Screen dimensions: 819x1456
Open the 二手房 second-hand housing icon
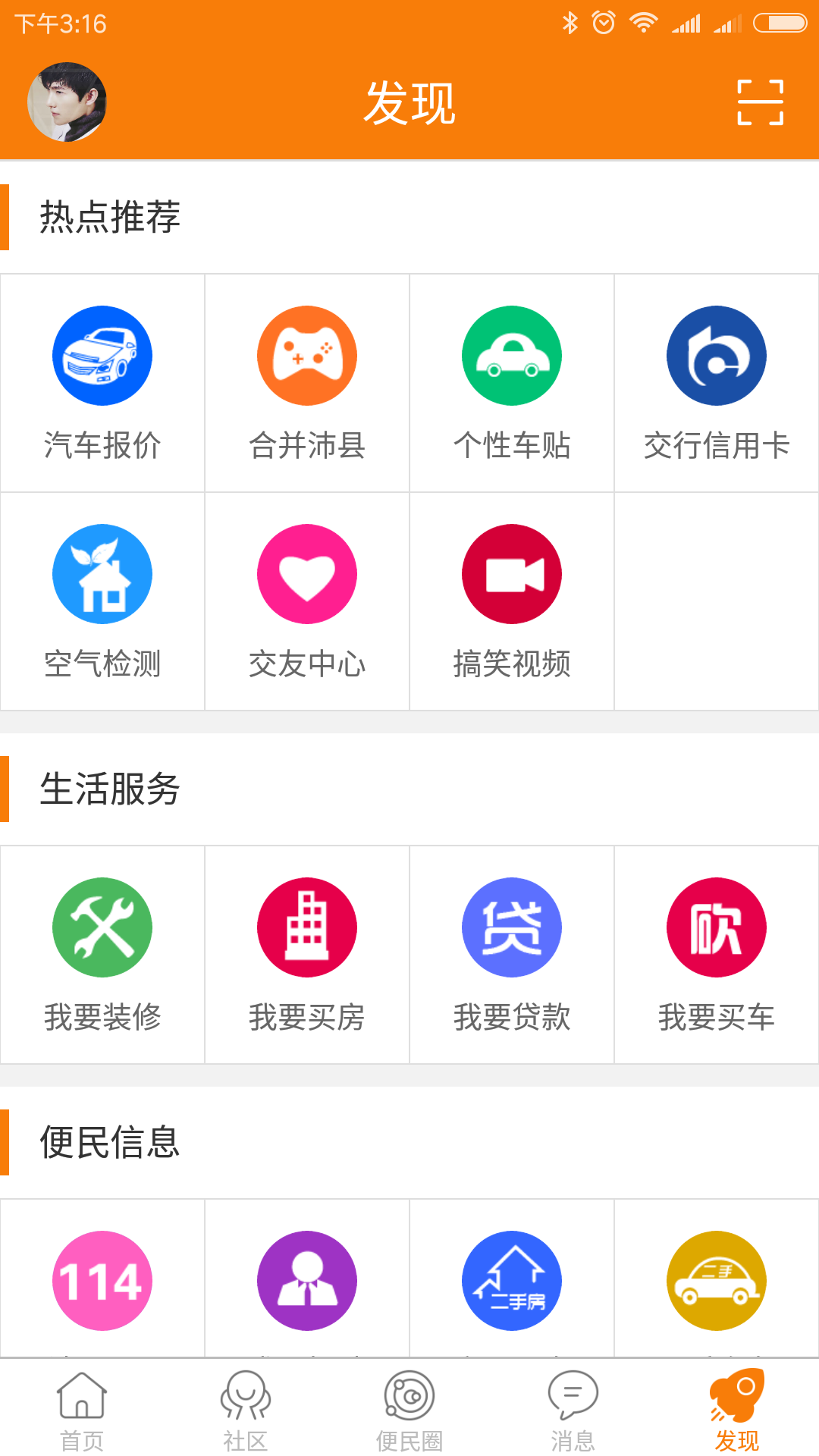coord(512,1281)
